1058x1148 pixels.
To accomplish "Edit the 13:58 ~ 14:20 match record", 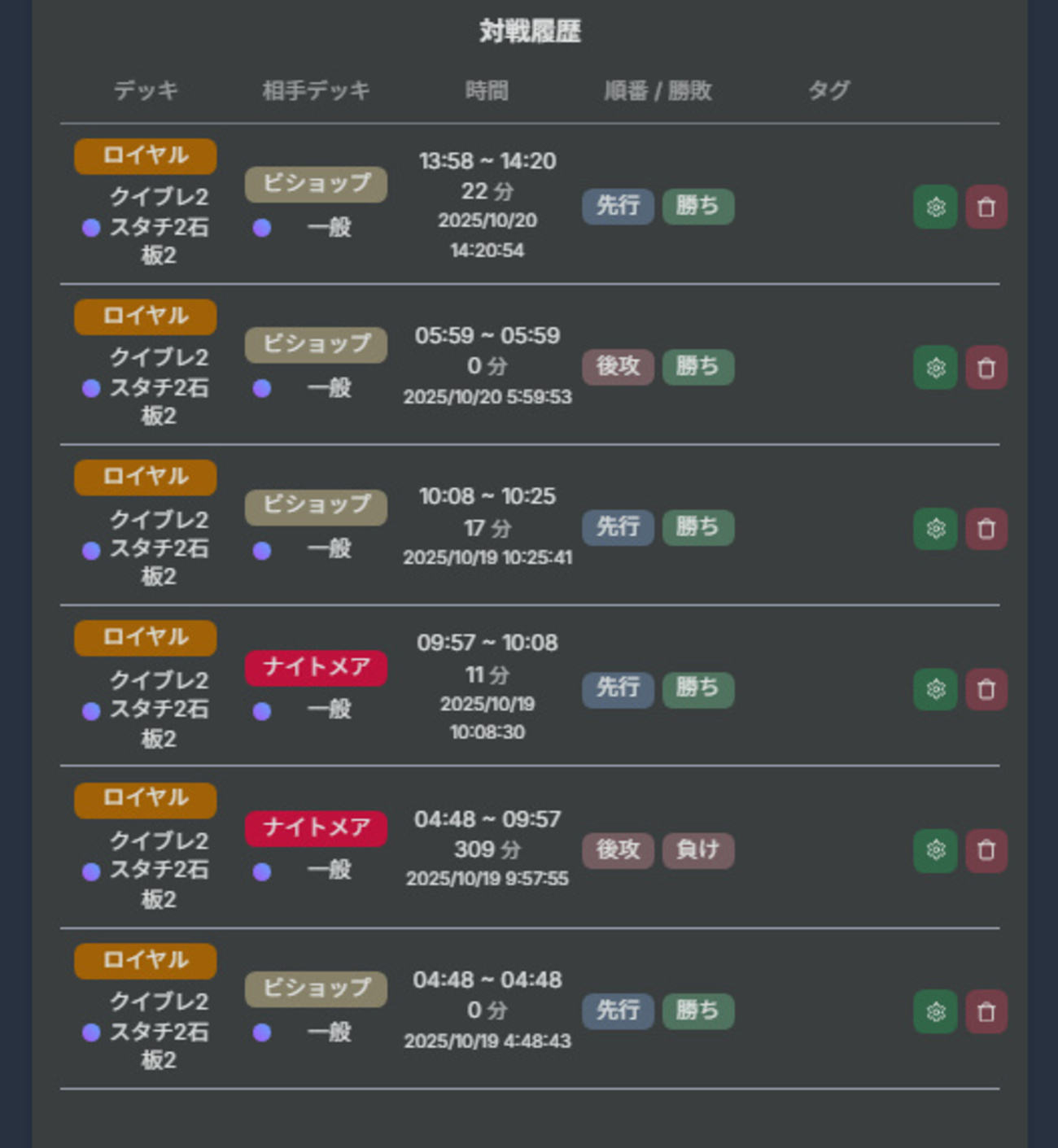I will (x=935, y=207).
